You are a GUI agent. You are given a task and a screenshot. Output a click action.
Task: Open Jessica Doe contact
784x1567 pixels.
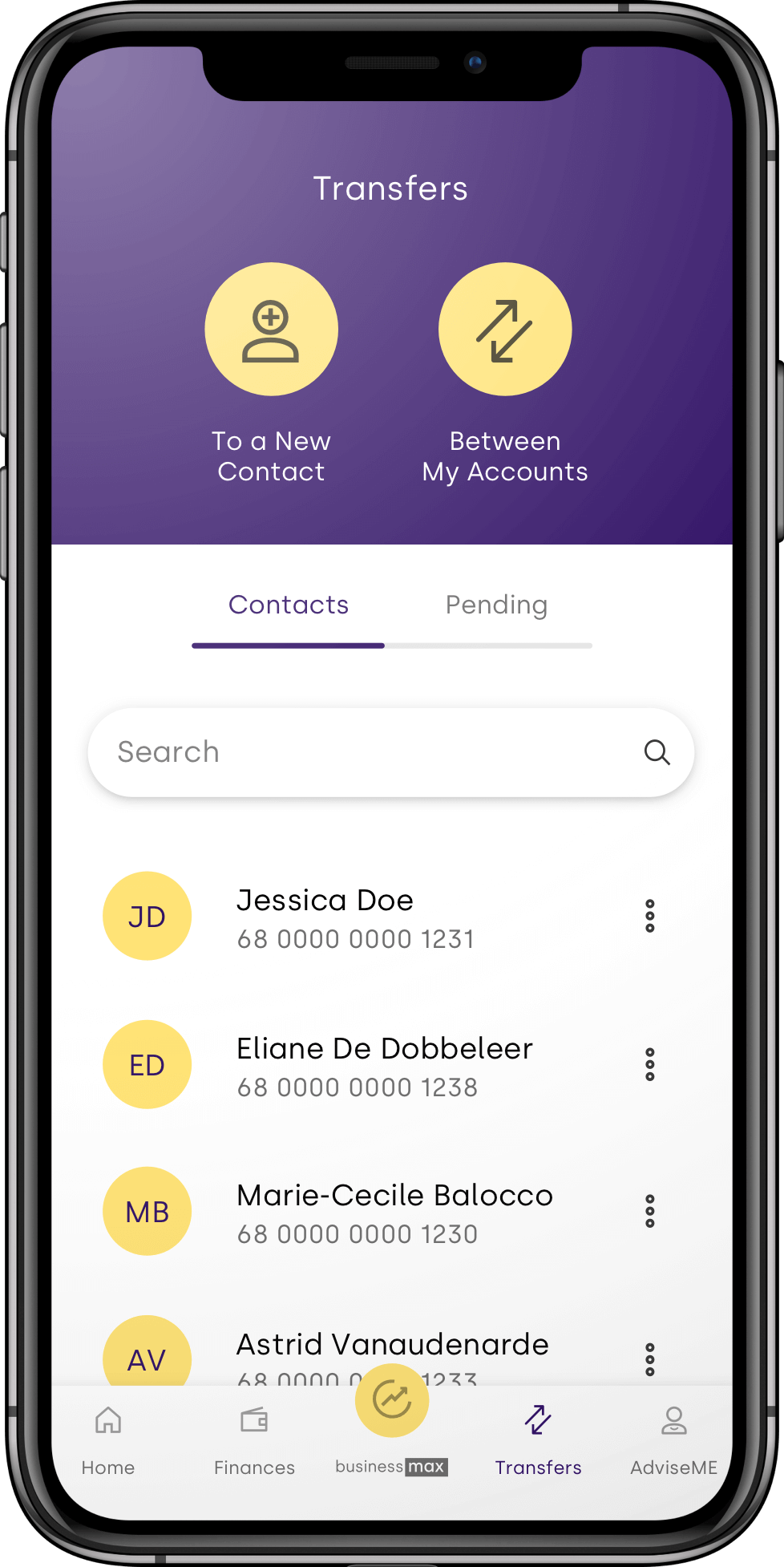point(325,917)
